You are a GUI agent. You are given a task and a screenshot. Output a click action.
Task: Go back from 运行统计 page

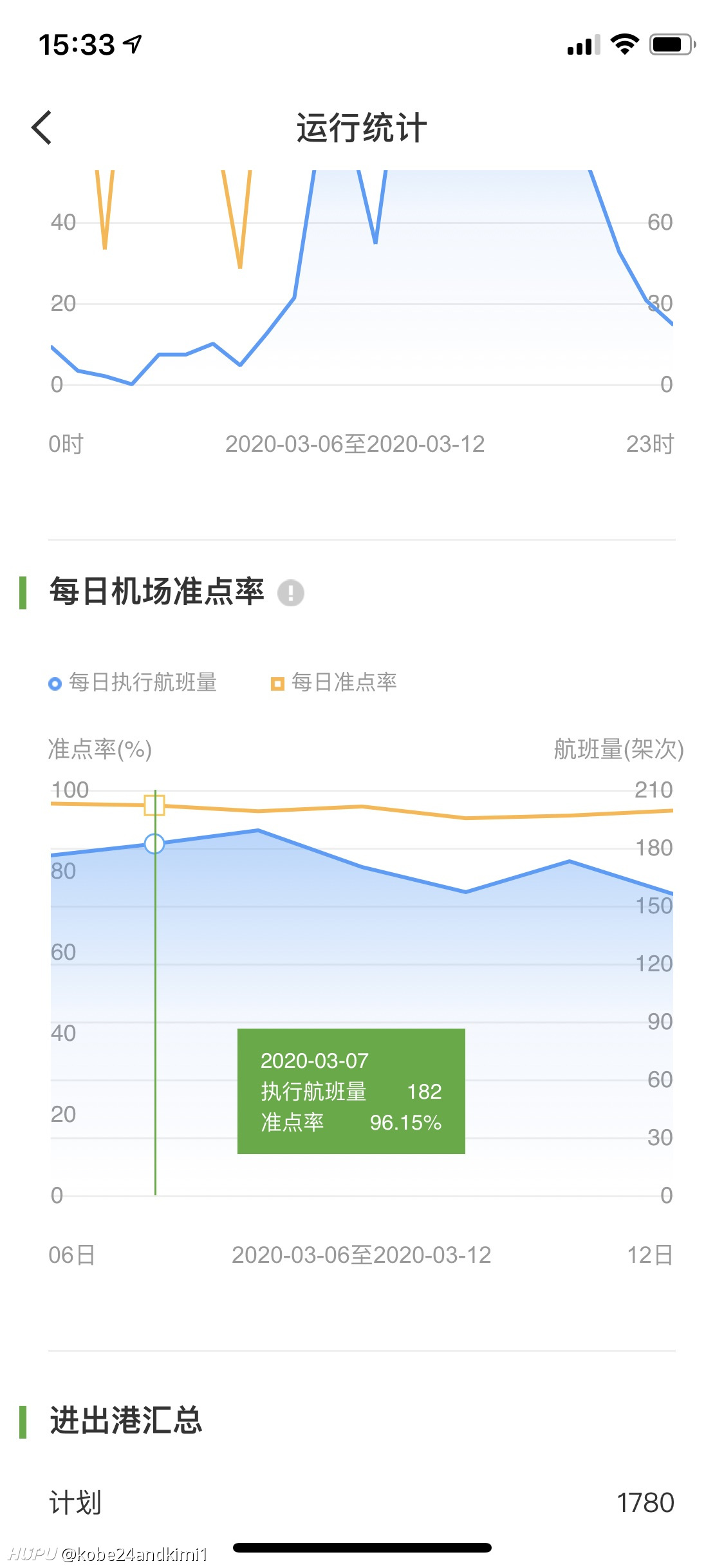click(42, 127)
